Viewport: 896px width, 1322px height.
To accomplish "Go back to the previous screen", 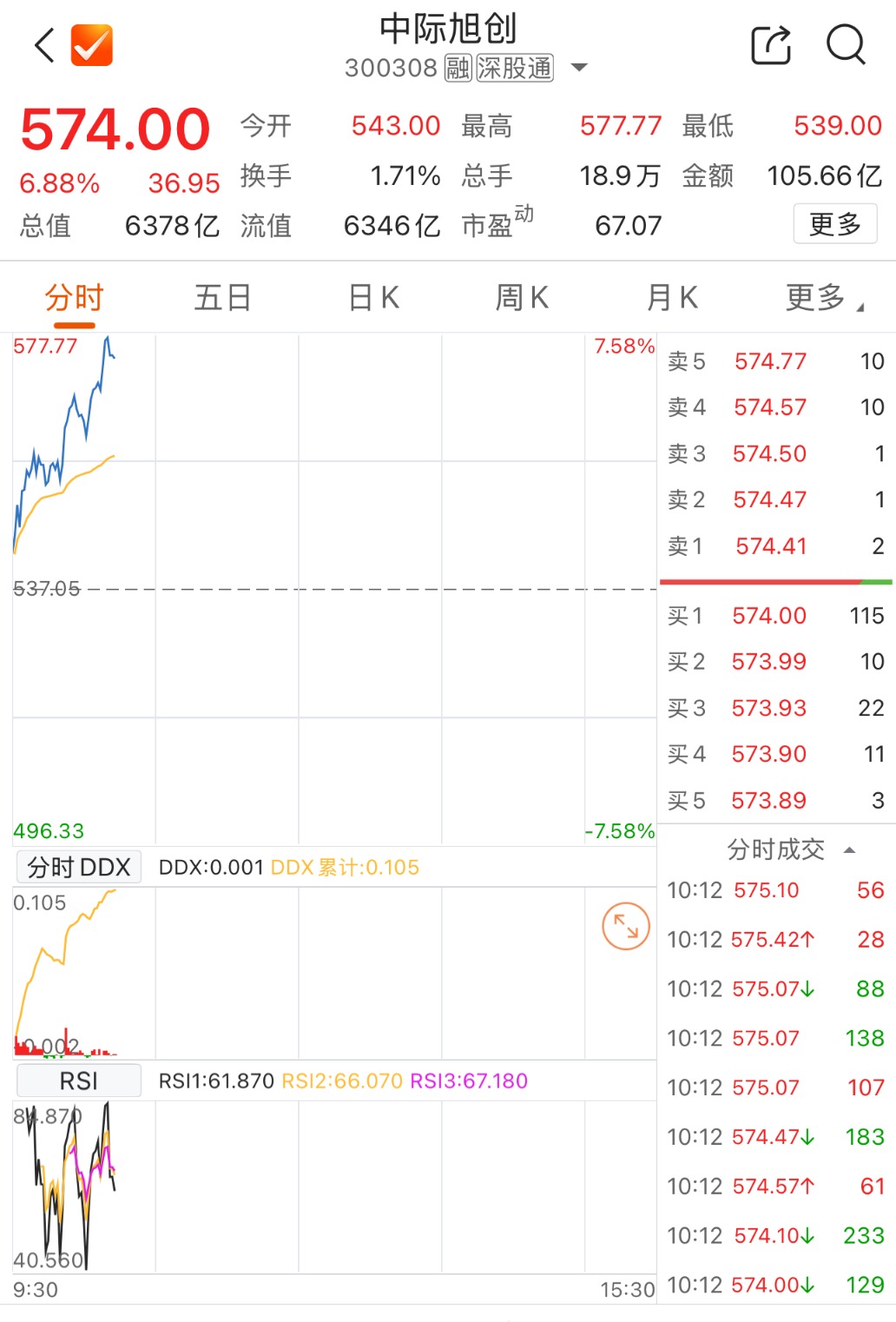I will [x=45, y=45].
